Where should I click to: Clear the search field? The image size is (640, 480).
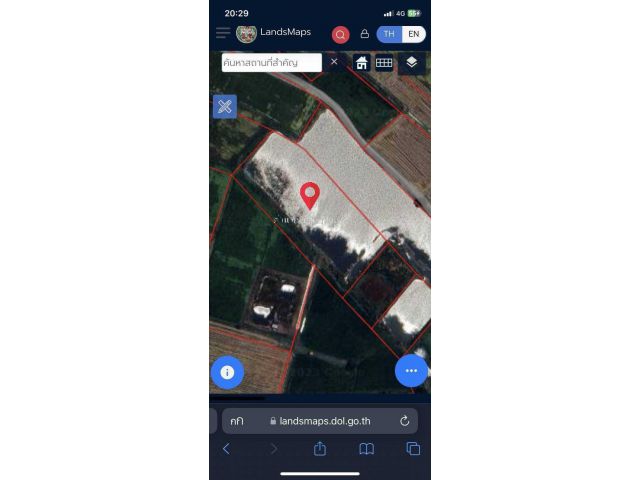click(334, 62)
